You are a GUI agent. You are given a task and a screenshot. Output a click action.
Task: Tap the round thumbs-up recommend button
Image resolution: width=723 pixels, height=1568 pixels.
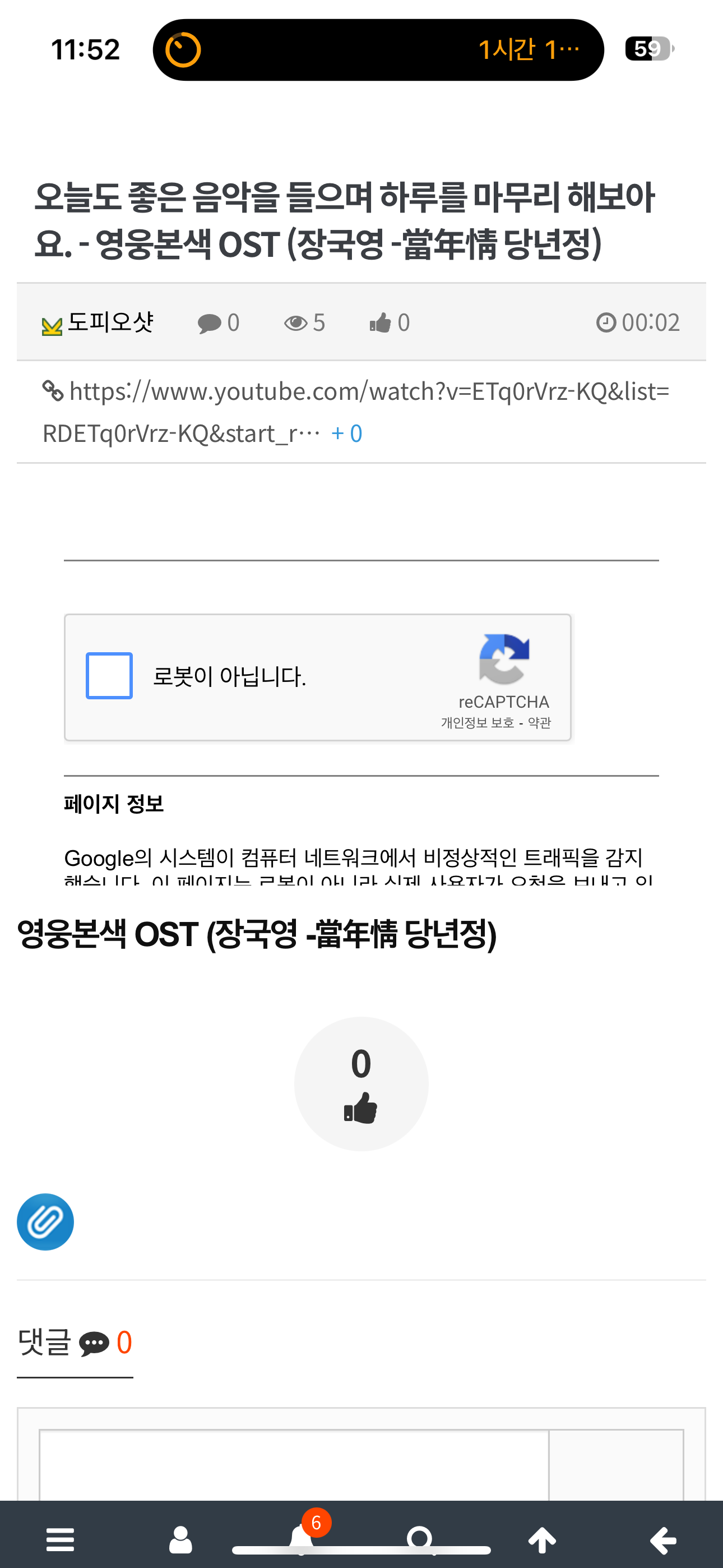tap(361, 1083)
